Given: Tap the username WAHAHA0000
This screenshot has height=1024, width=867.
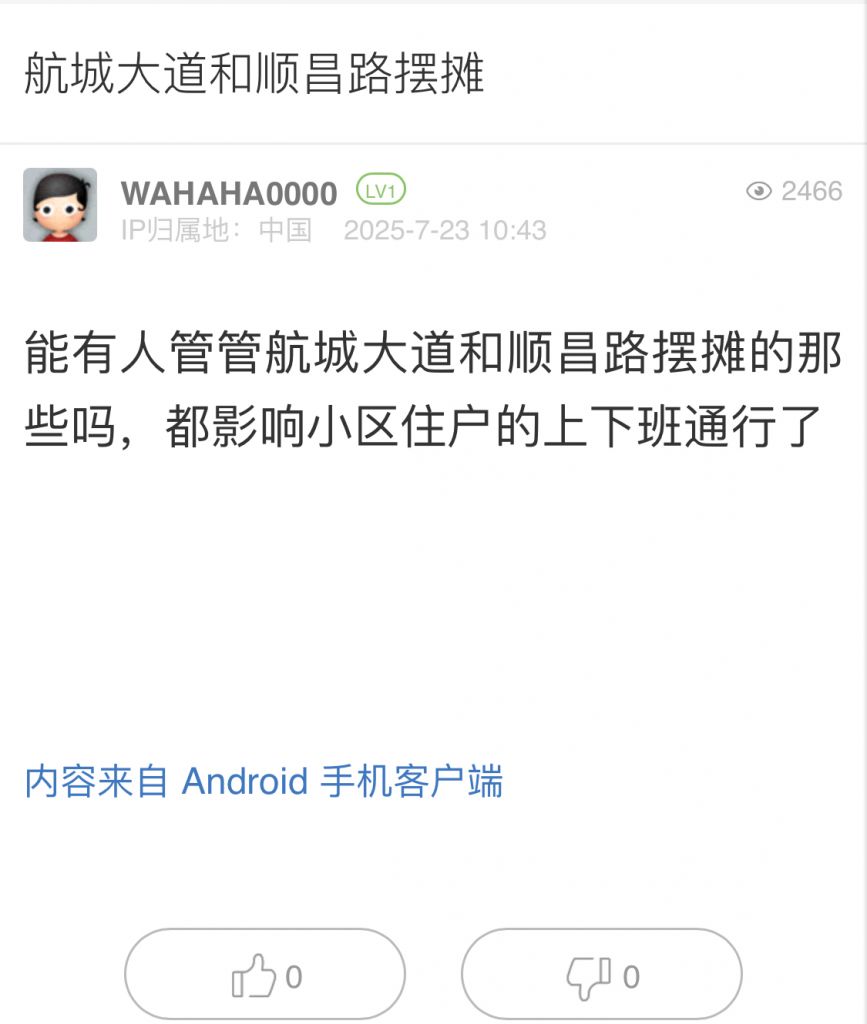Looking at the screenshot, I should click(x=228, y=192).
